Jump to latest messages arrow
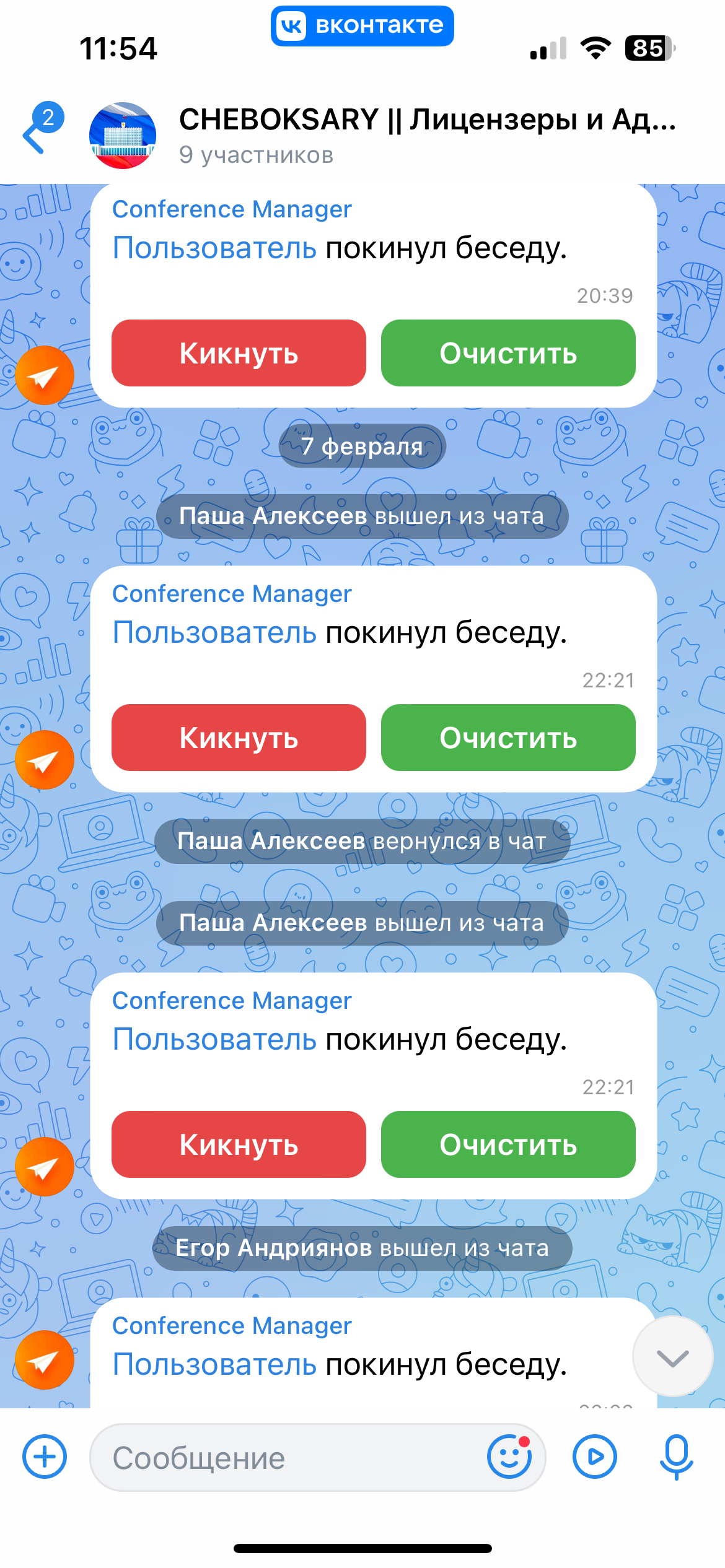The image size is (725, 1568). click(x=672, y=1356)
